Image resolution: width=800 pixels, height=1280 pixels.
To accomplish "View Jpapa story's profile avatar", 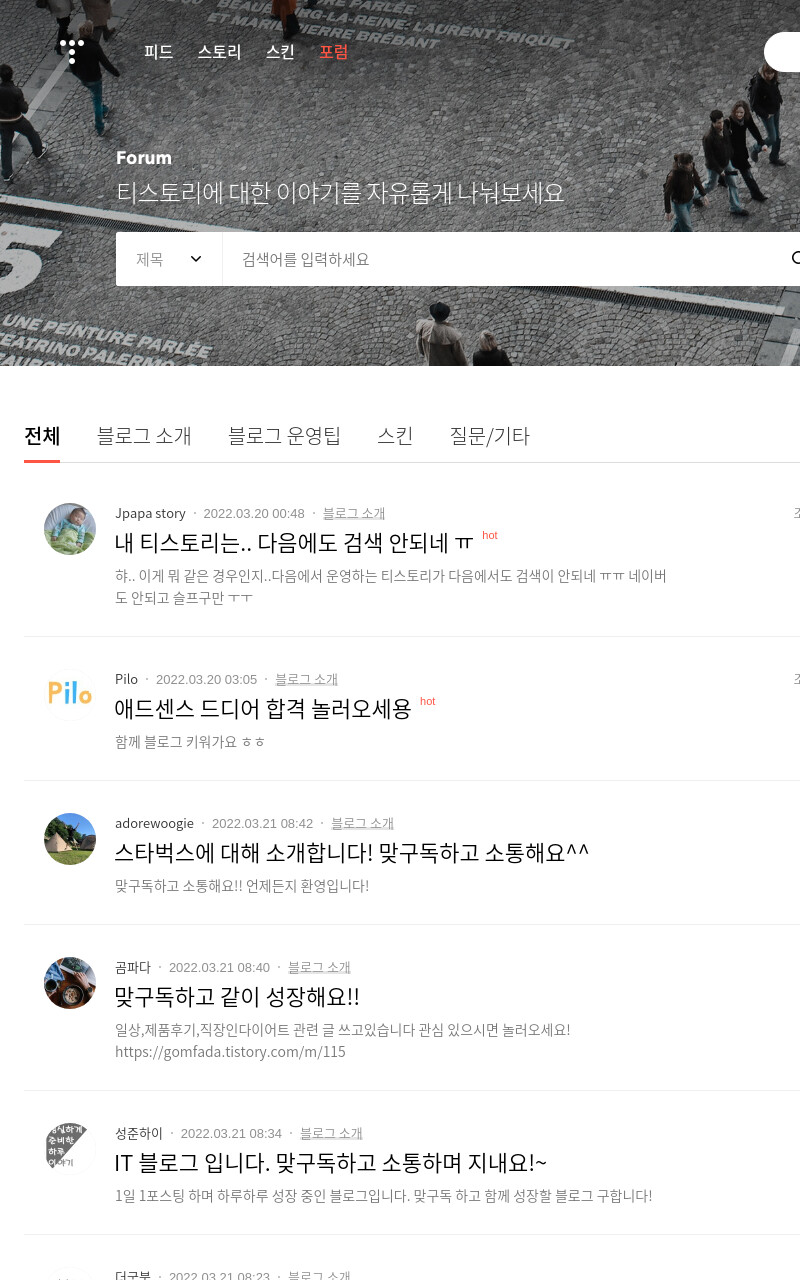I will [70, 529].
